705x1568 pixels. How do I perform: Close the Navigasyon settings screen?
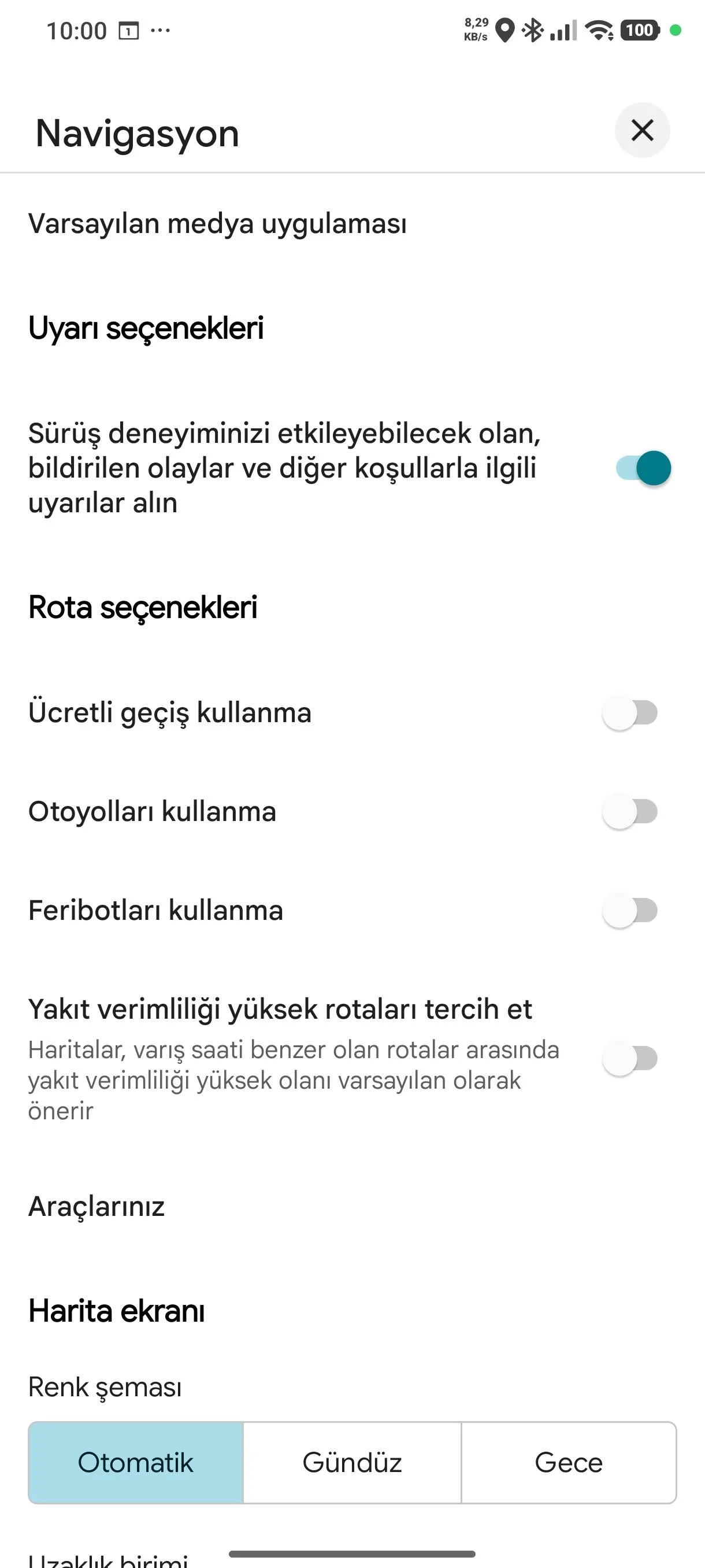(643, 130)
